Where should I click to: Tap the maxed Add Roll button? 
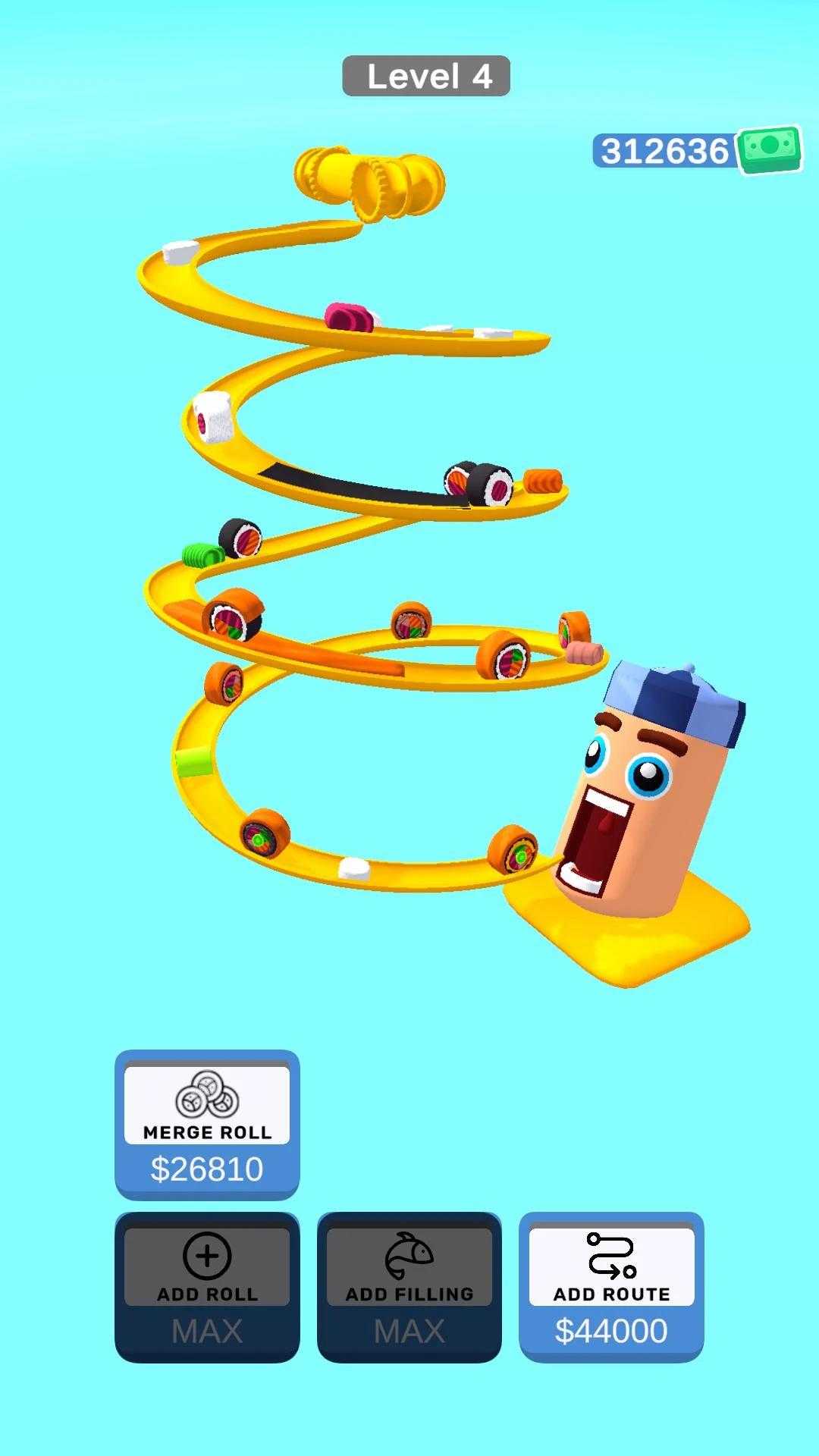pos(207,1286)
